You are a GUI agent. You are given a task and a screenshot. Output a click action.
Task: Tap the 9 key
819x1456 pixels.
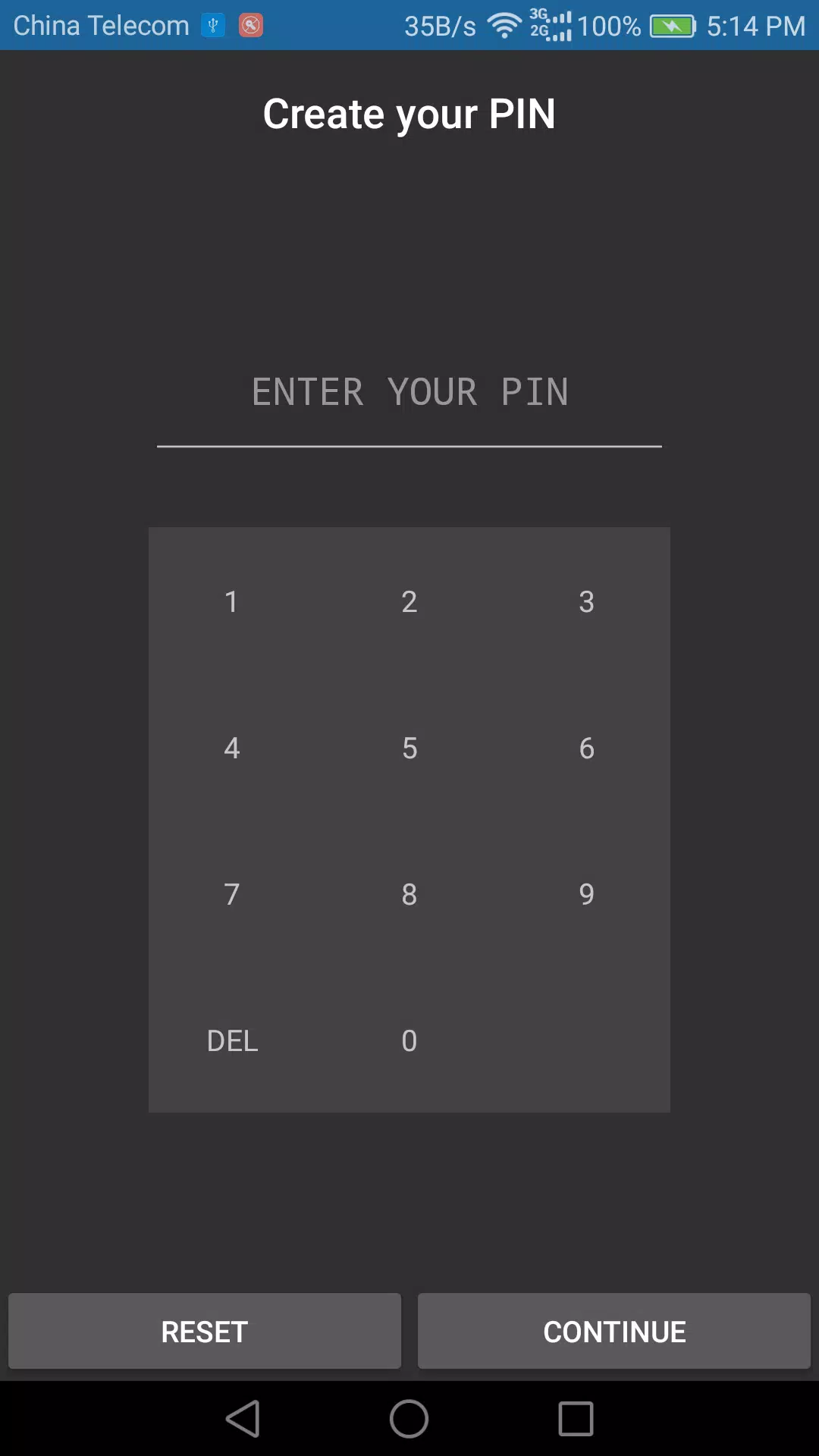586,894
